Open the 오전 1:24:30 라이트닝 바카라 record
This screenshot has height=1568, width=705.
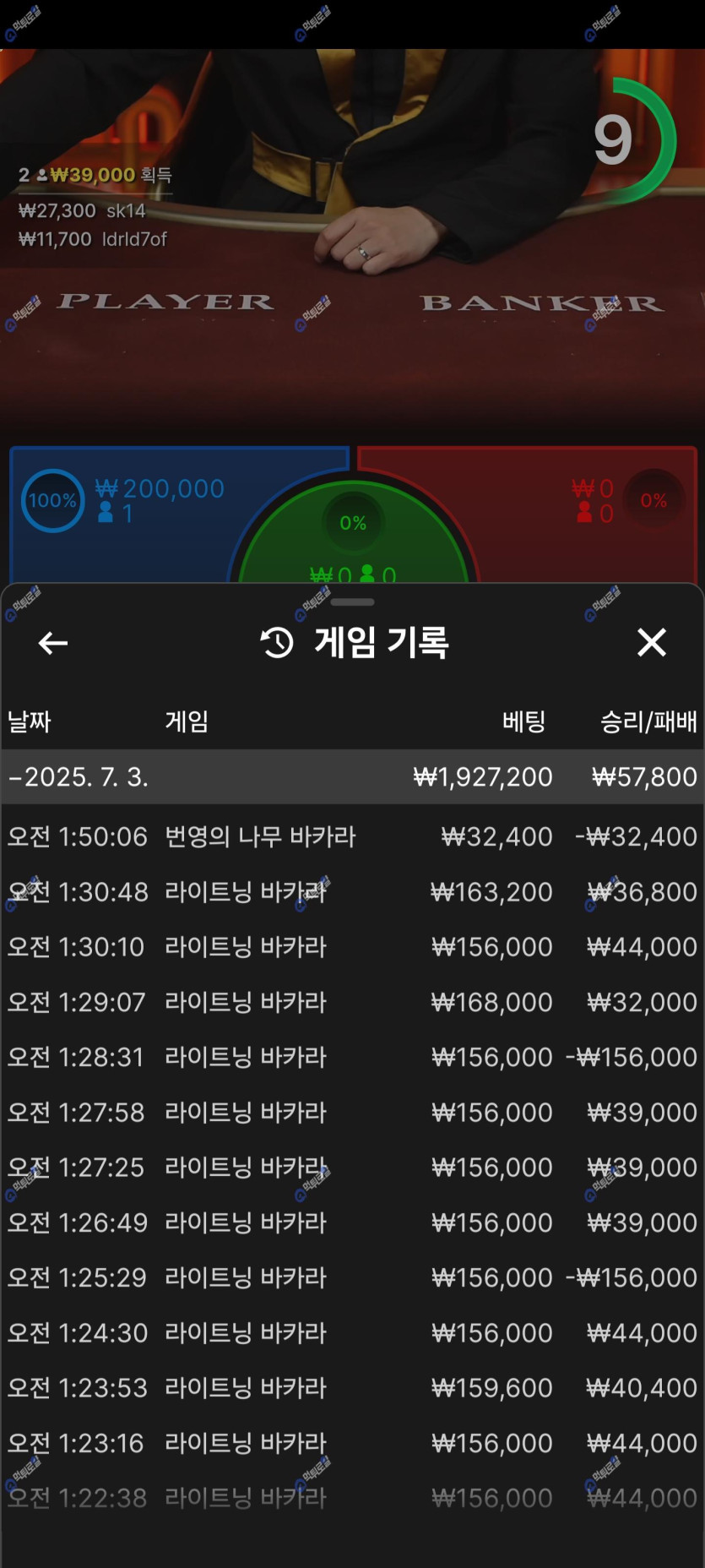click(x=352, y=1332)
